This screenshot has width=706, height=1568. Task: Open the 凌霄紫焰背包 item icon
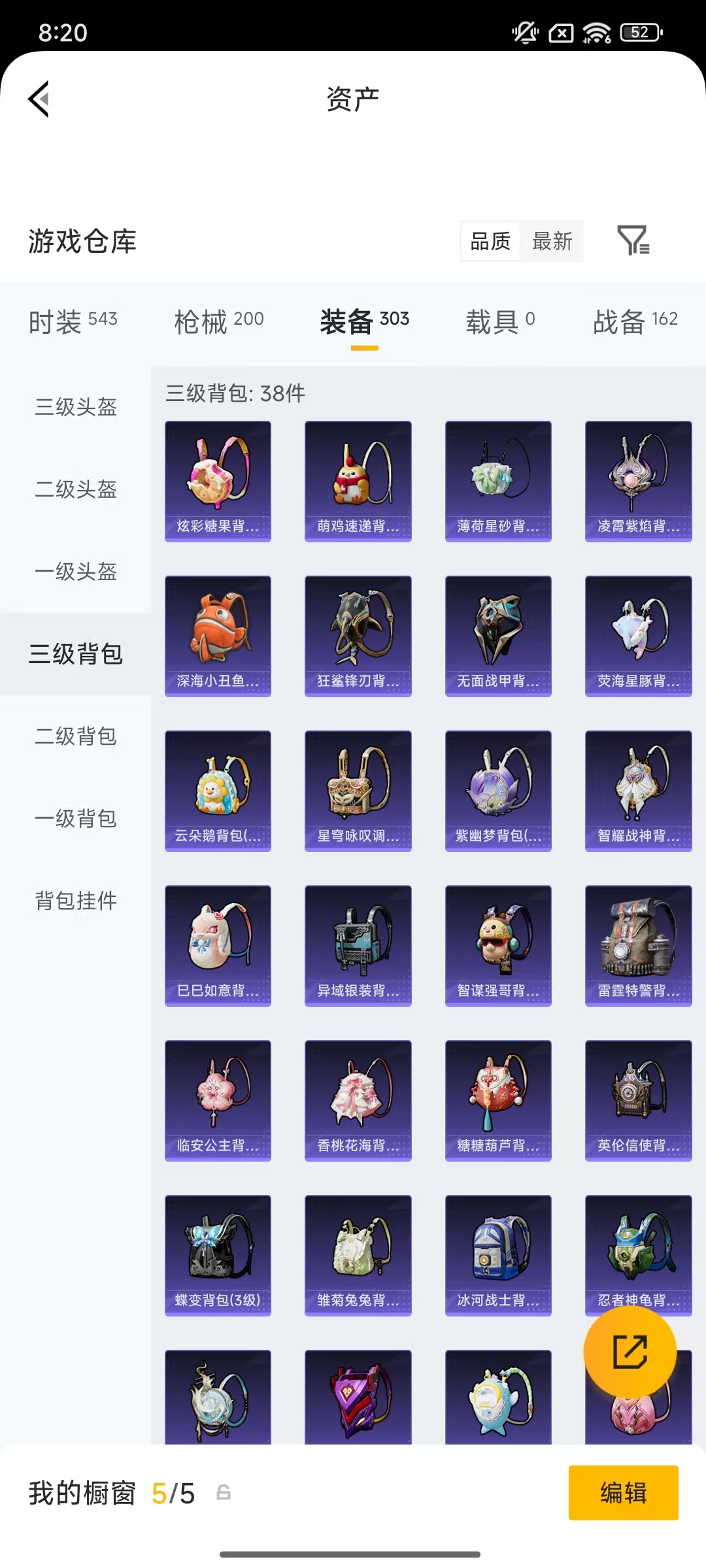click(638, 480)
